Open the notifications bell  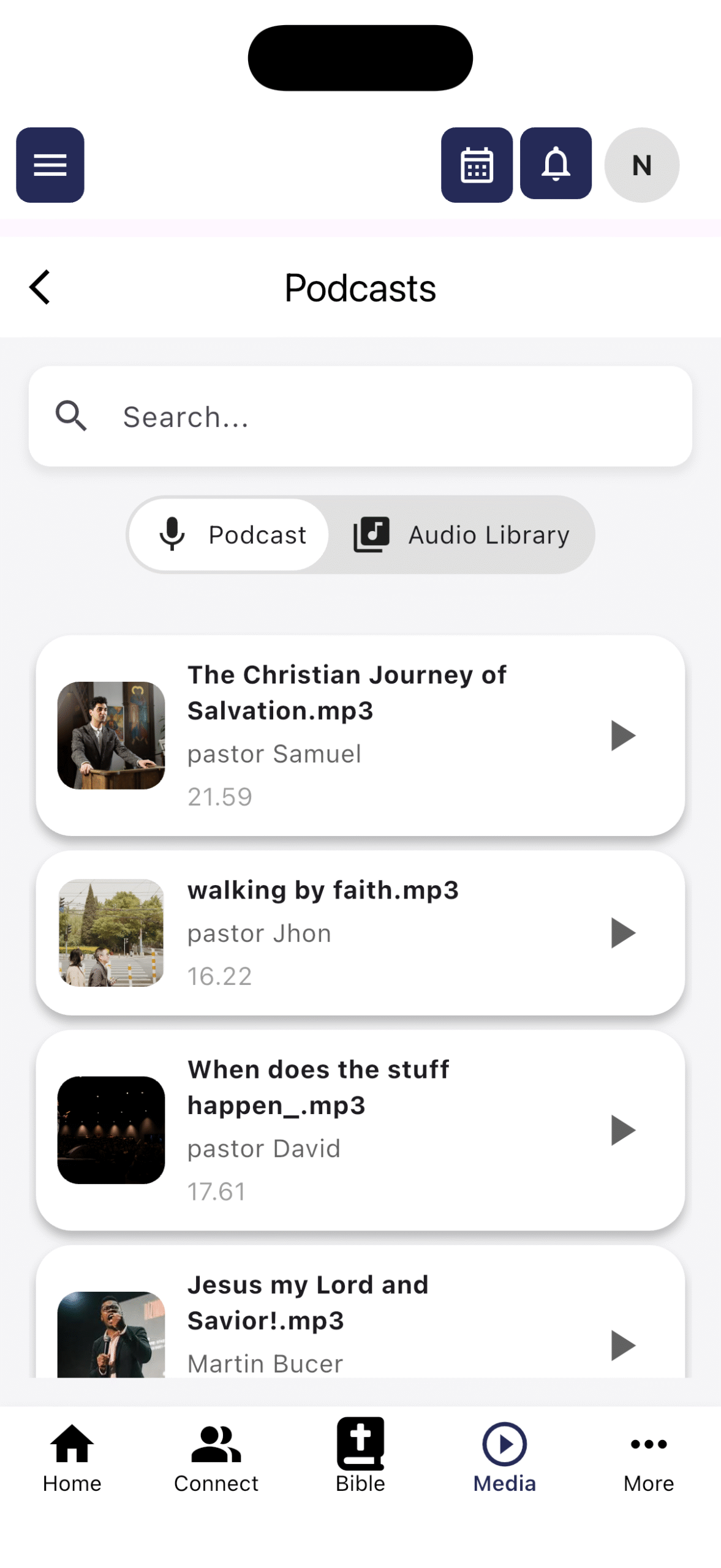555,164
